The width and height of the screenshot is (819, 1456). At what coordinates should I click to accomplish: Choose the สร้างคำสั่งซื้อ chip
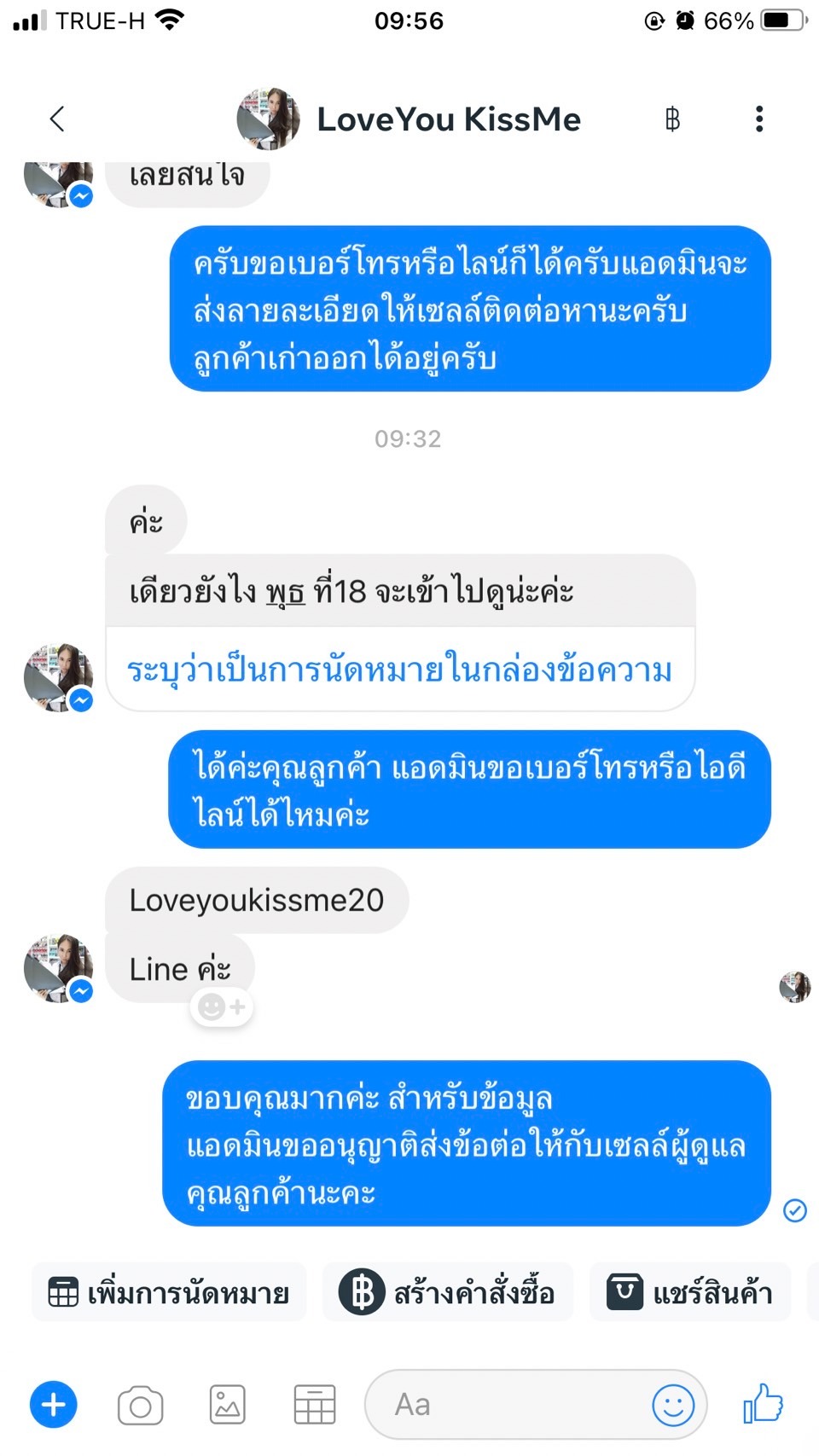(448, 1292)
